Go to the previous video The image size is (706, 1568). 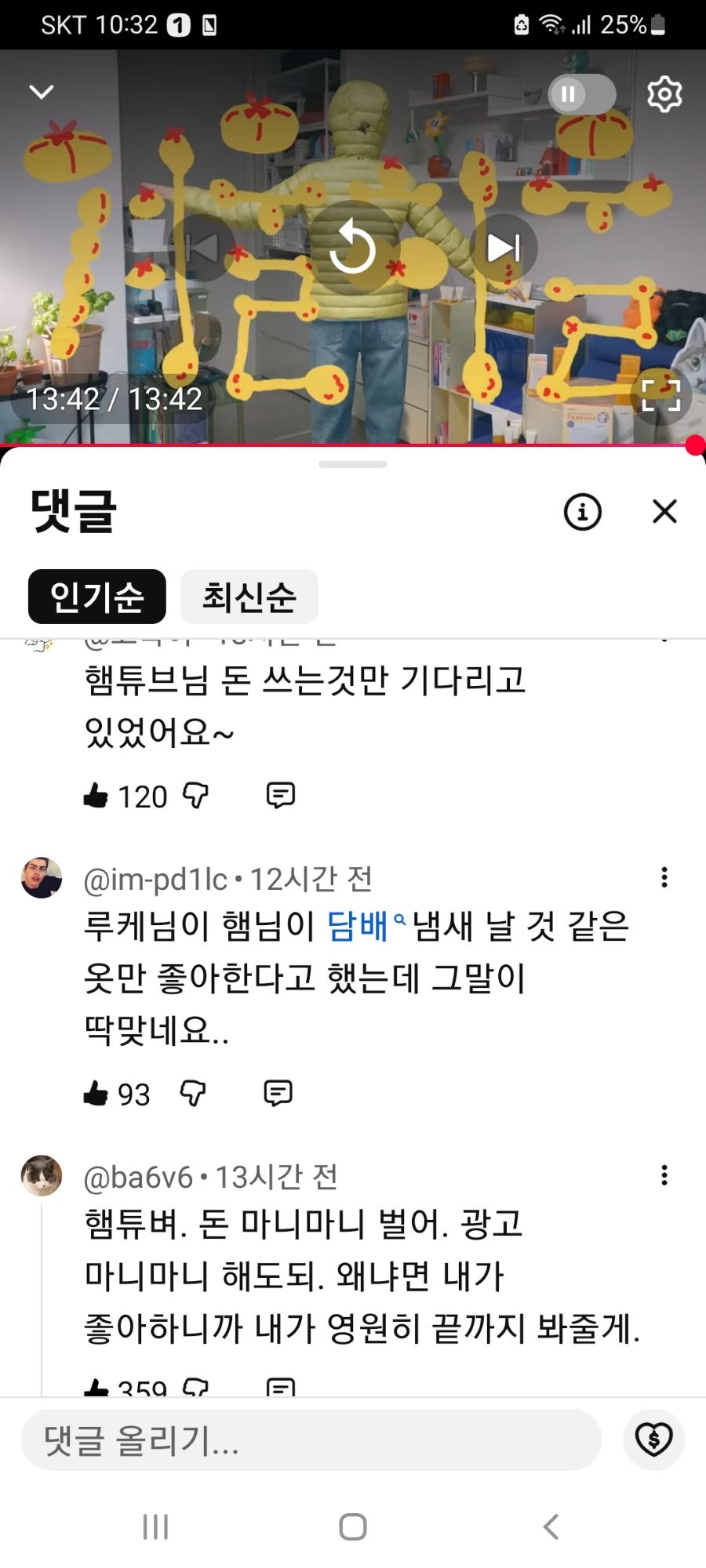pyautogui.click(x=202, y=249)
